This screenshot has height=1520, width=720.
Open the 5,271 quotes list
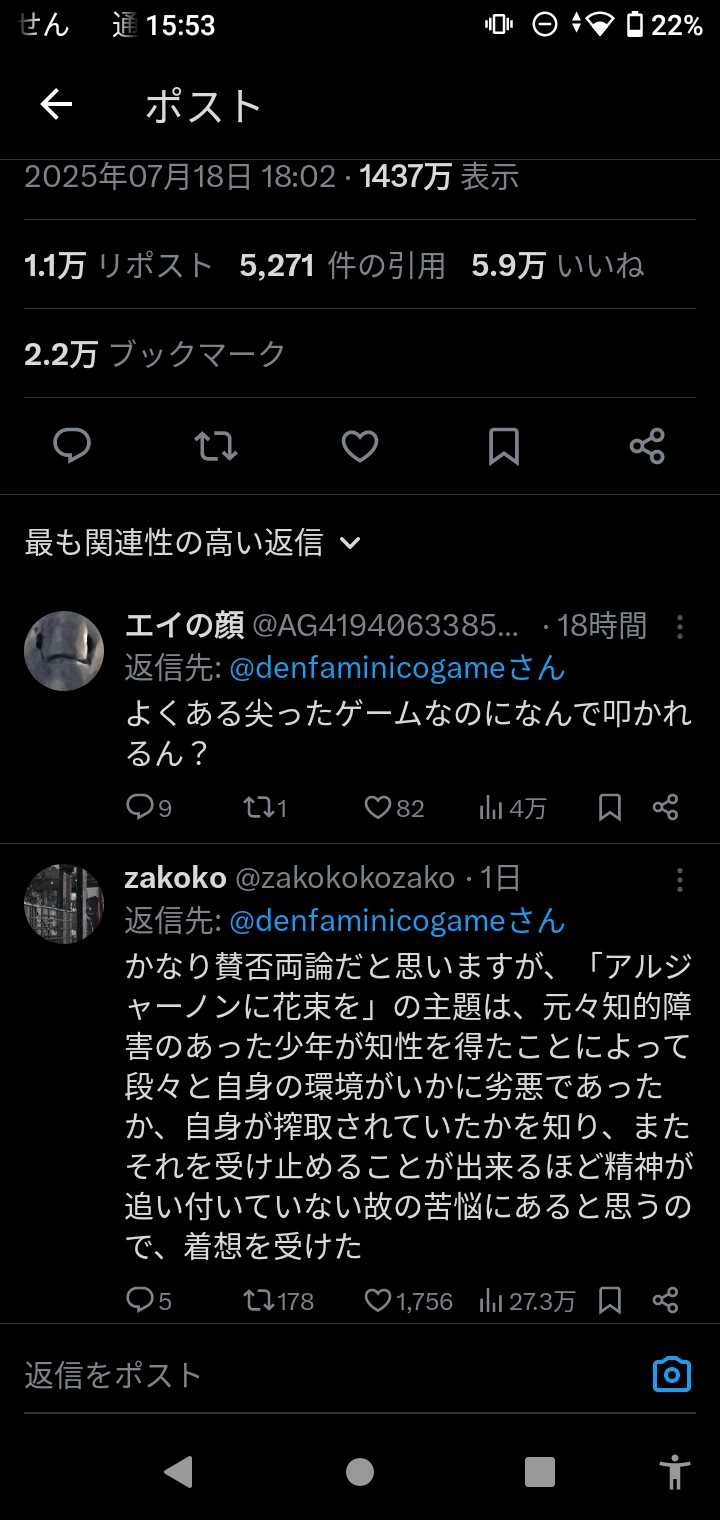(342, 265)
